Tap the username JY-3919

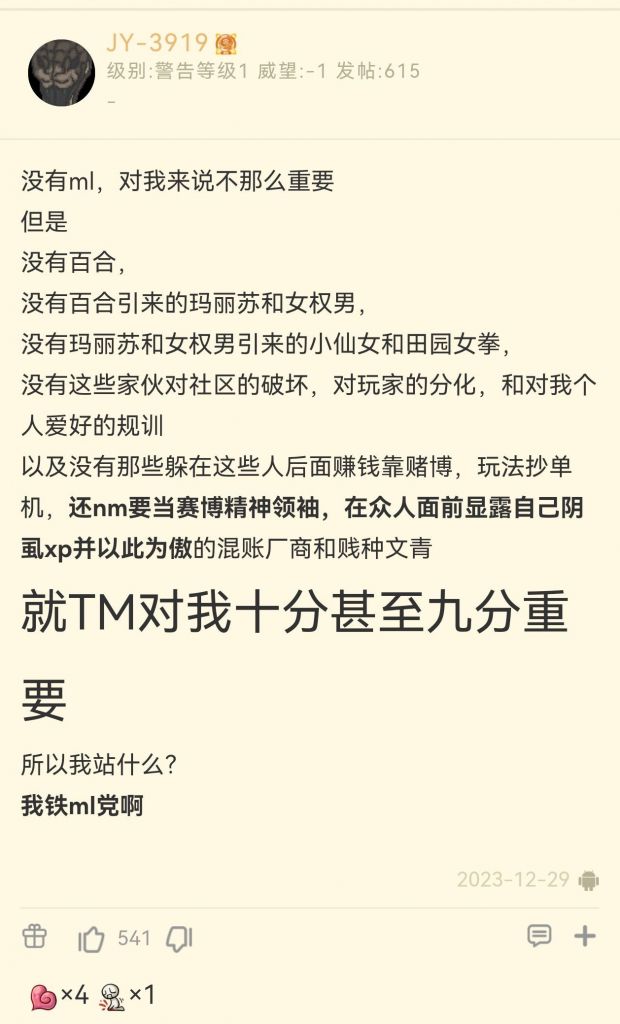click(157, 42)
